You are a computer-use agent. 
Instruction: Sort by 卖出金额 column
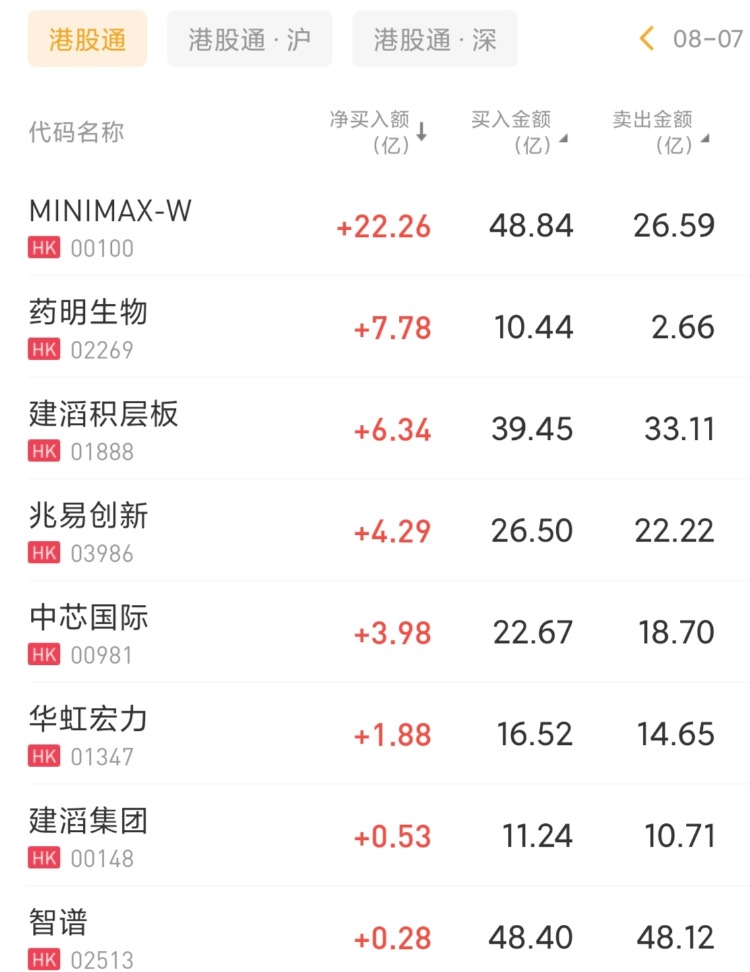click(661, 131)
